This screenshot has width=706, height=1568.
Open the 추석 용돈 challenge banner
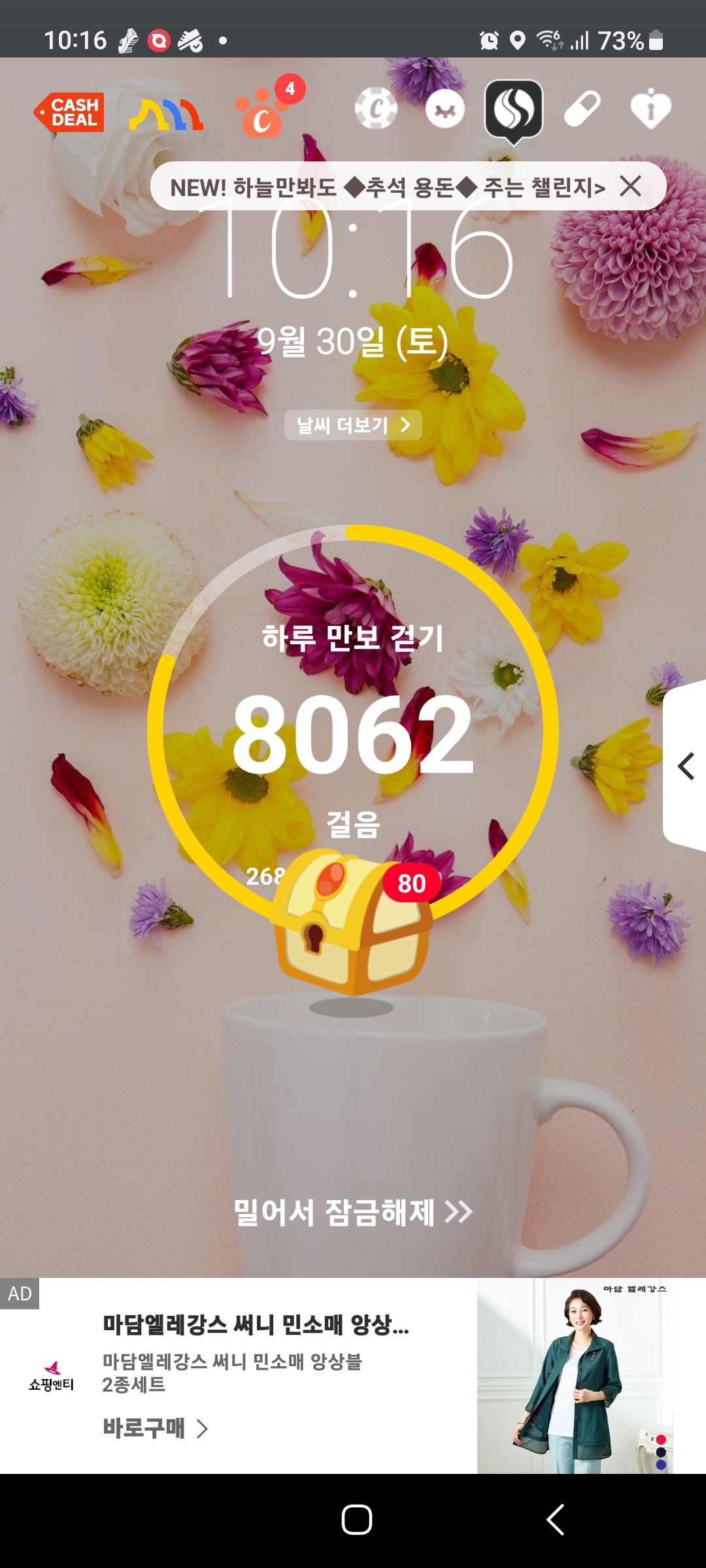pos(387,188)
